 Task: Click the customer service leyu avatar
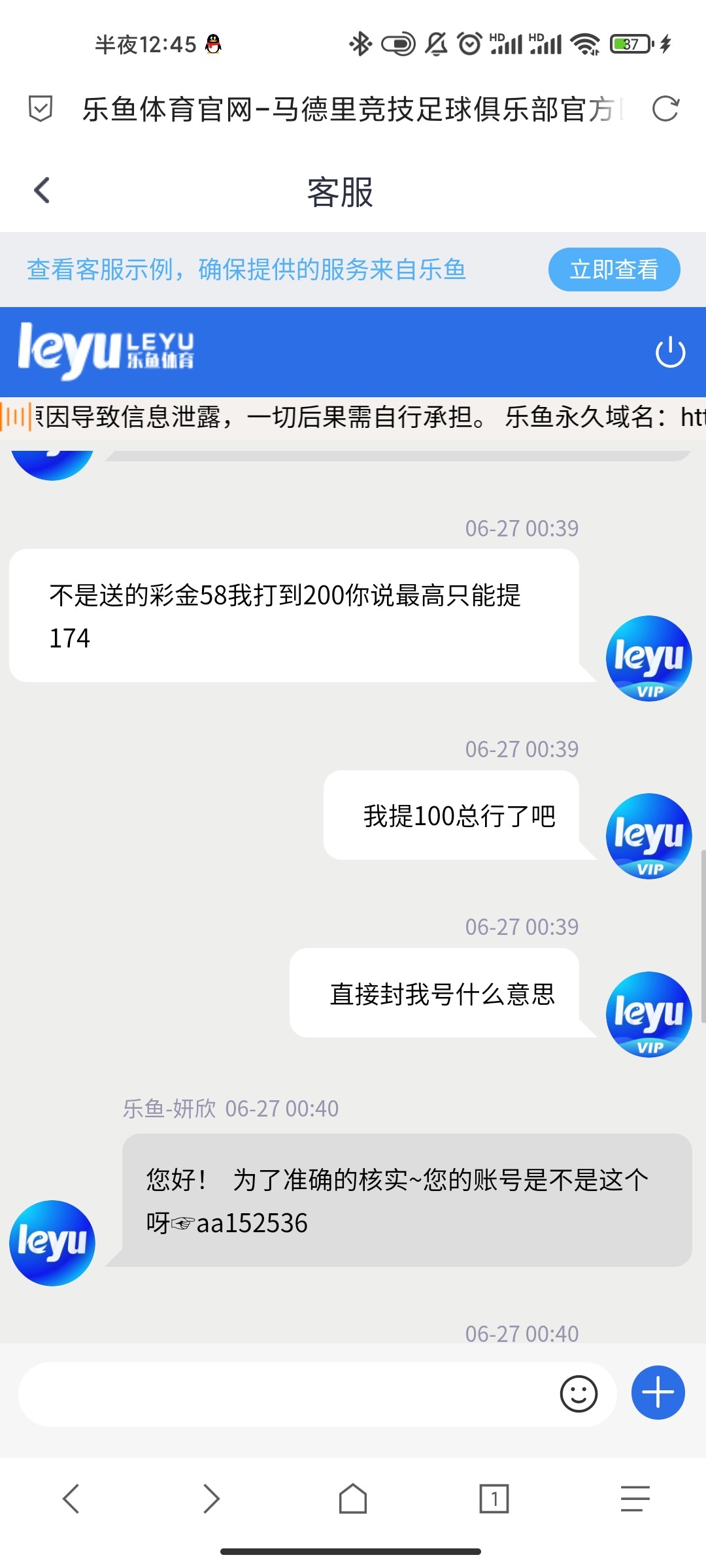tap(52, 1241)
